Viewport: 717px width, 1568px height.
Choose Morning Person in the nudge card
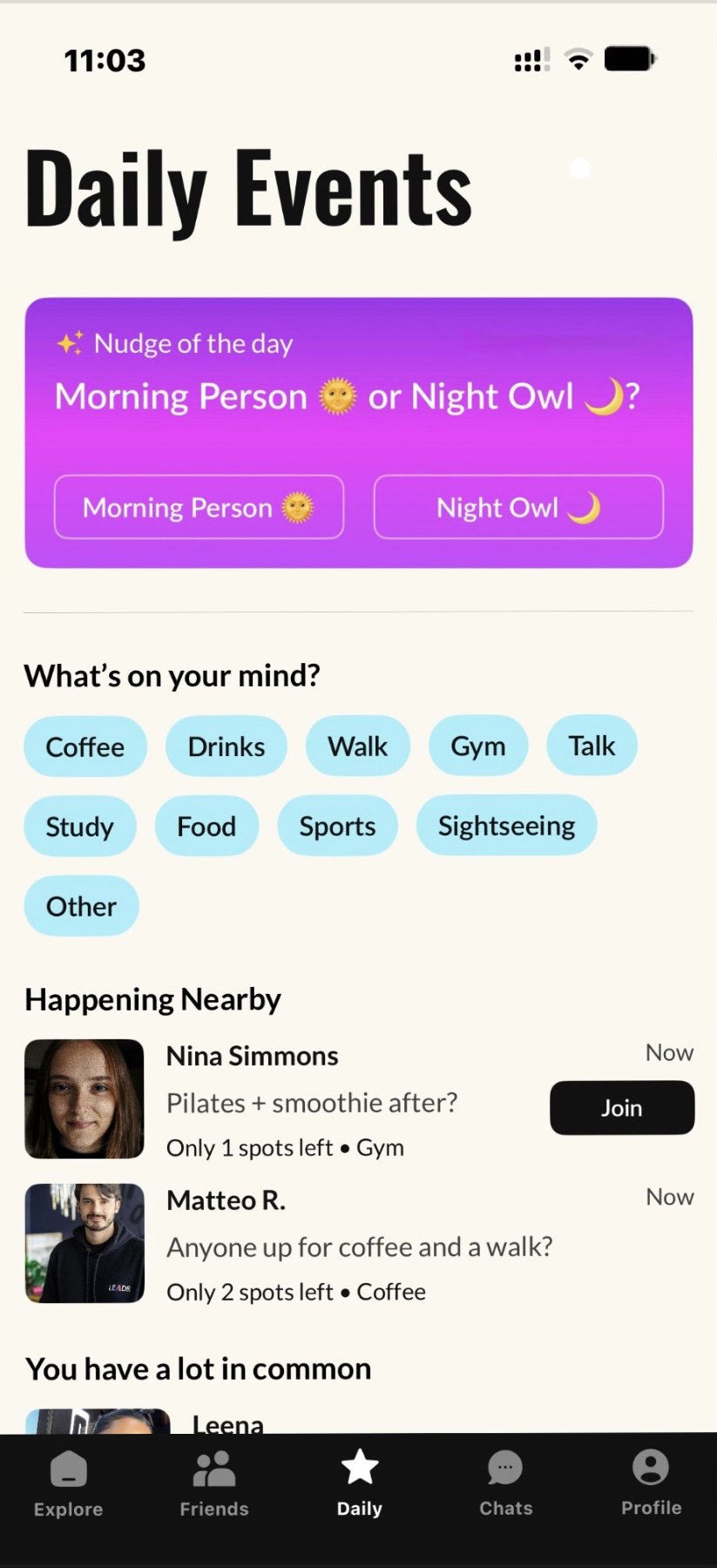(x=199, y=507)
